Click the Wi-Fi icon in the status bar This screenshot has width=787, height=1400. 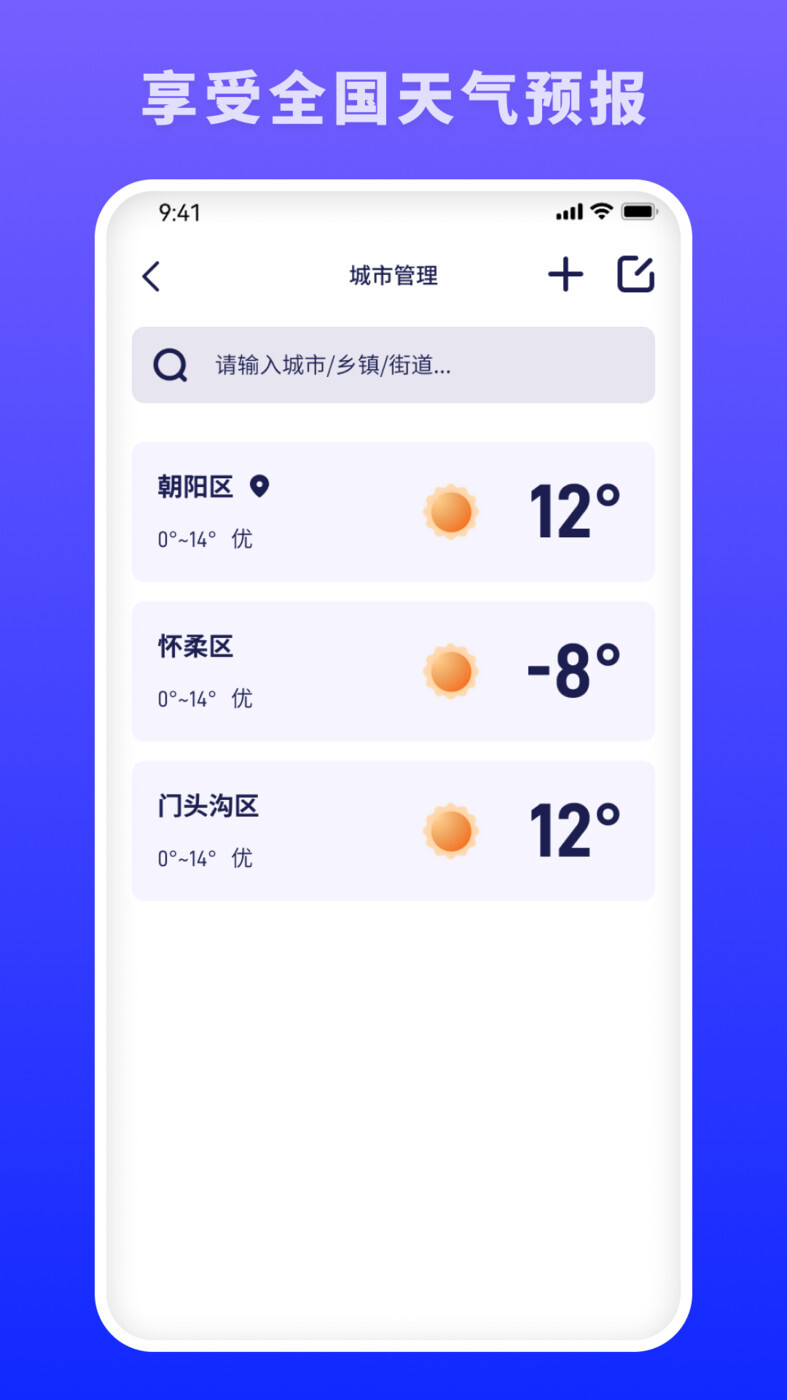click(599, 212)
